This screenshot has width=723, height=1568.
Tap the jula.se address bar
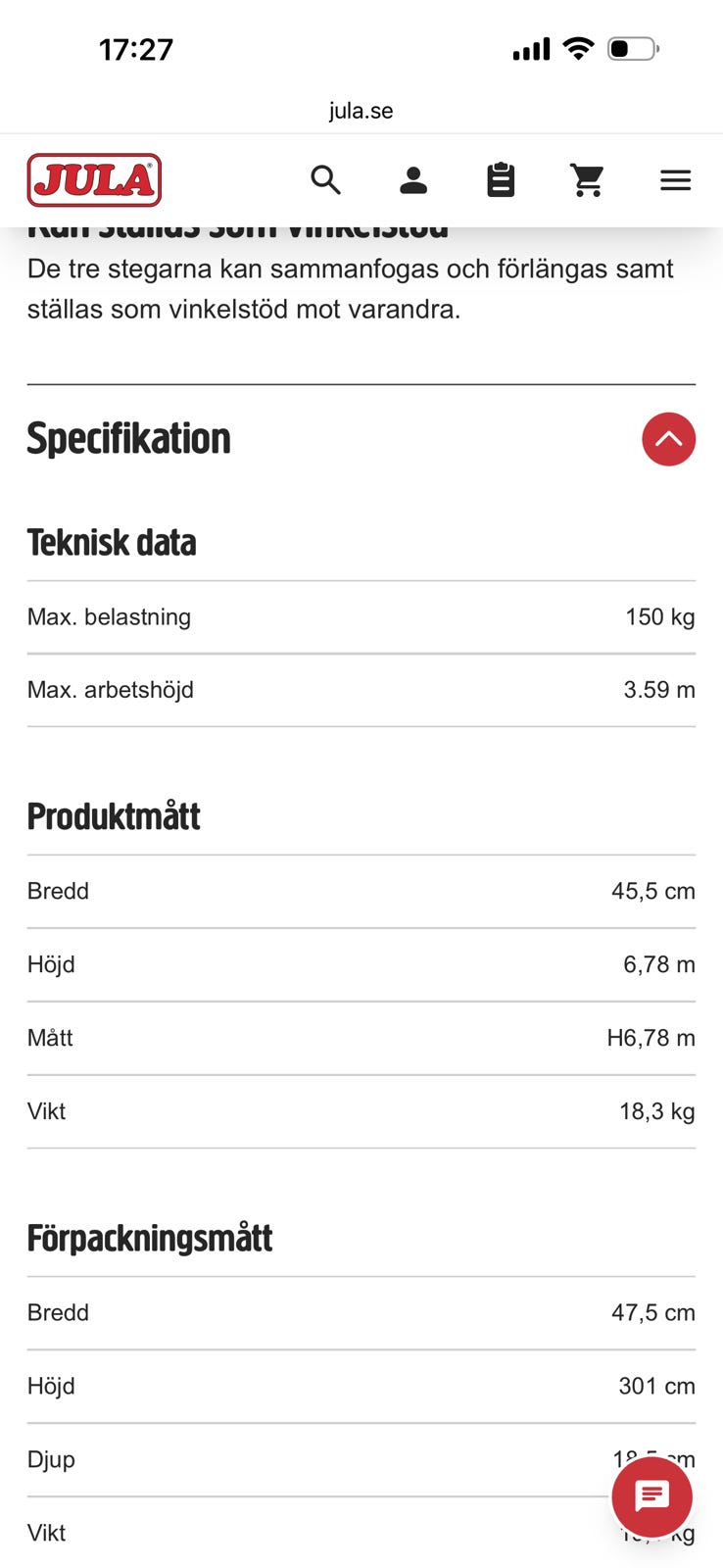[361, 111]
